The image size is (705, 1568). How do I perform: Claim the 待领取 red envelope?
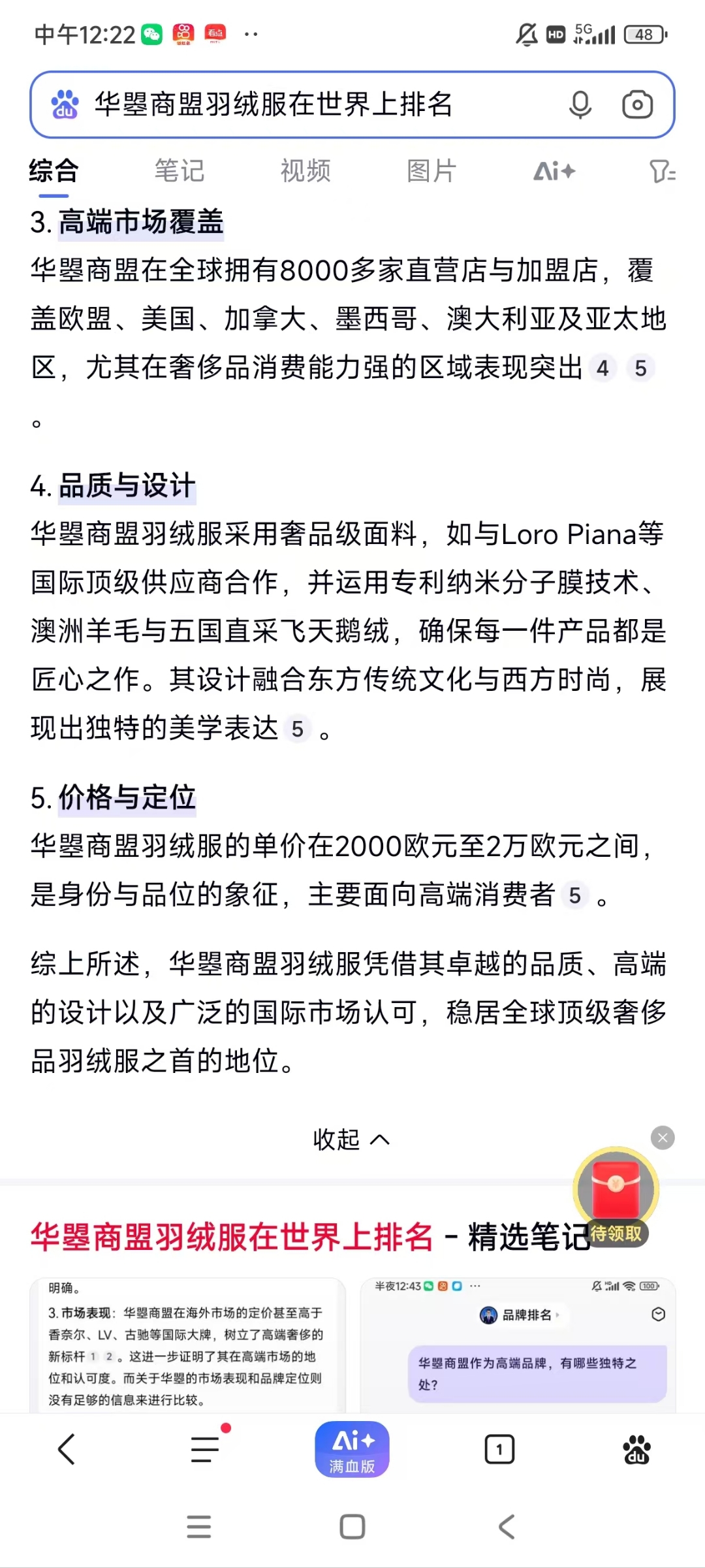pos(616,1190)
